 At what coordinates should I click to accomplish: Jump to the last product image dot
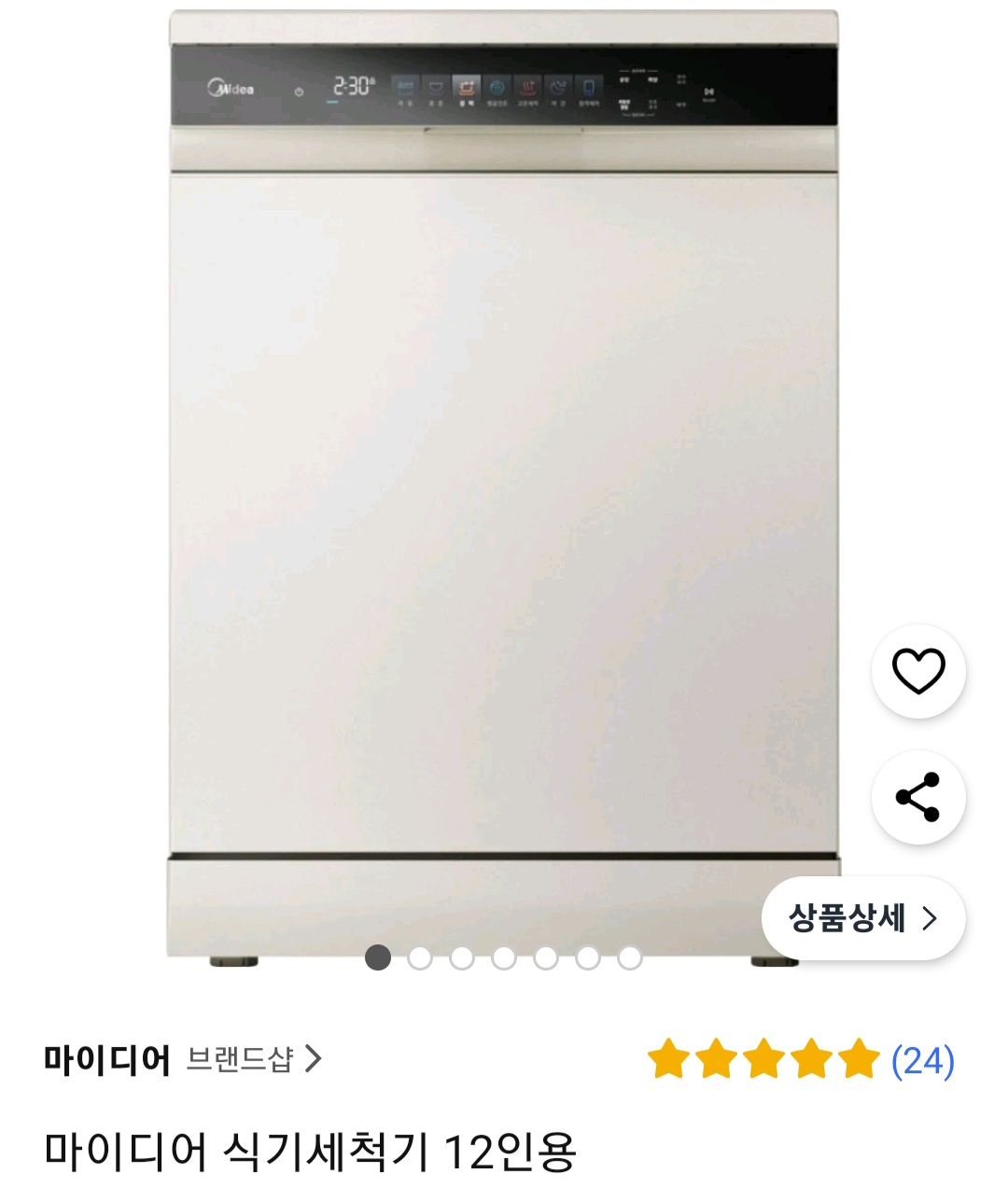630,958
